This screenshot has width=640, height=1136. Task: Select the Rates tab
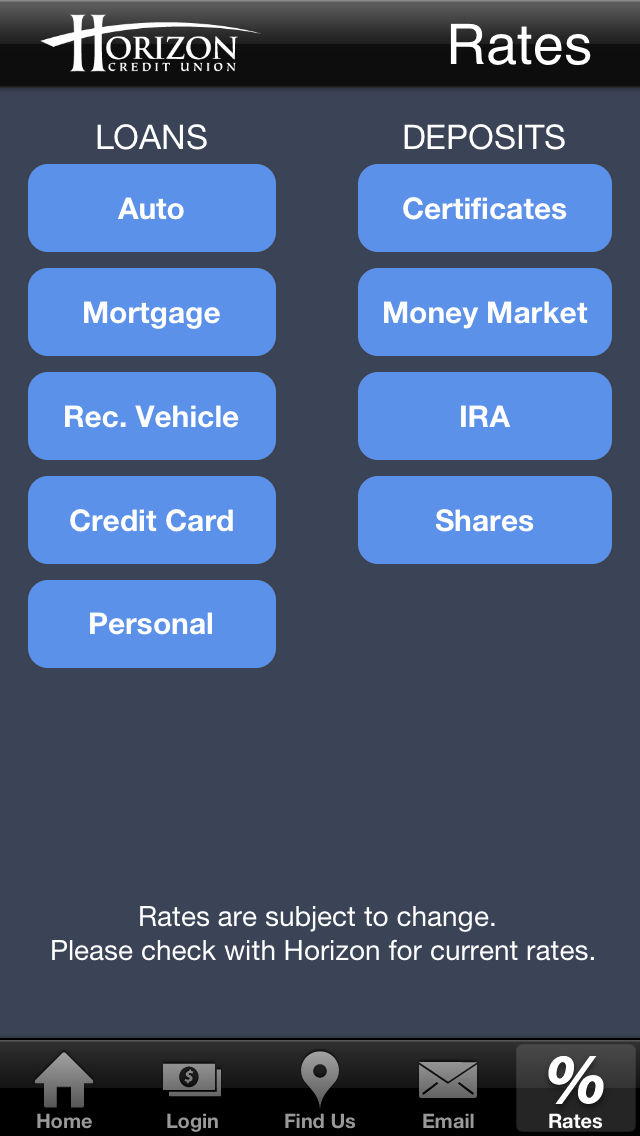[x=575, y=1090]
